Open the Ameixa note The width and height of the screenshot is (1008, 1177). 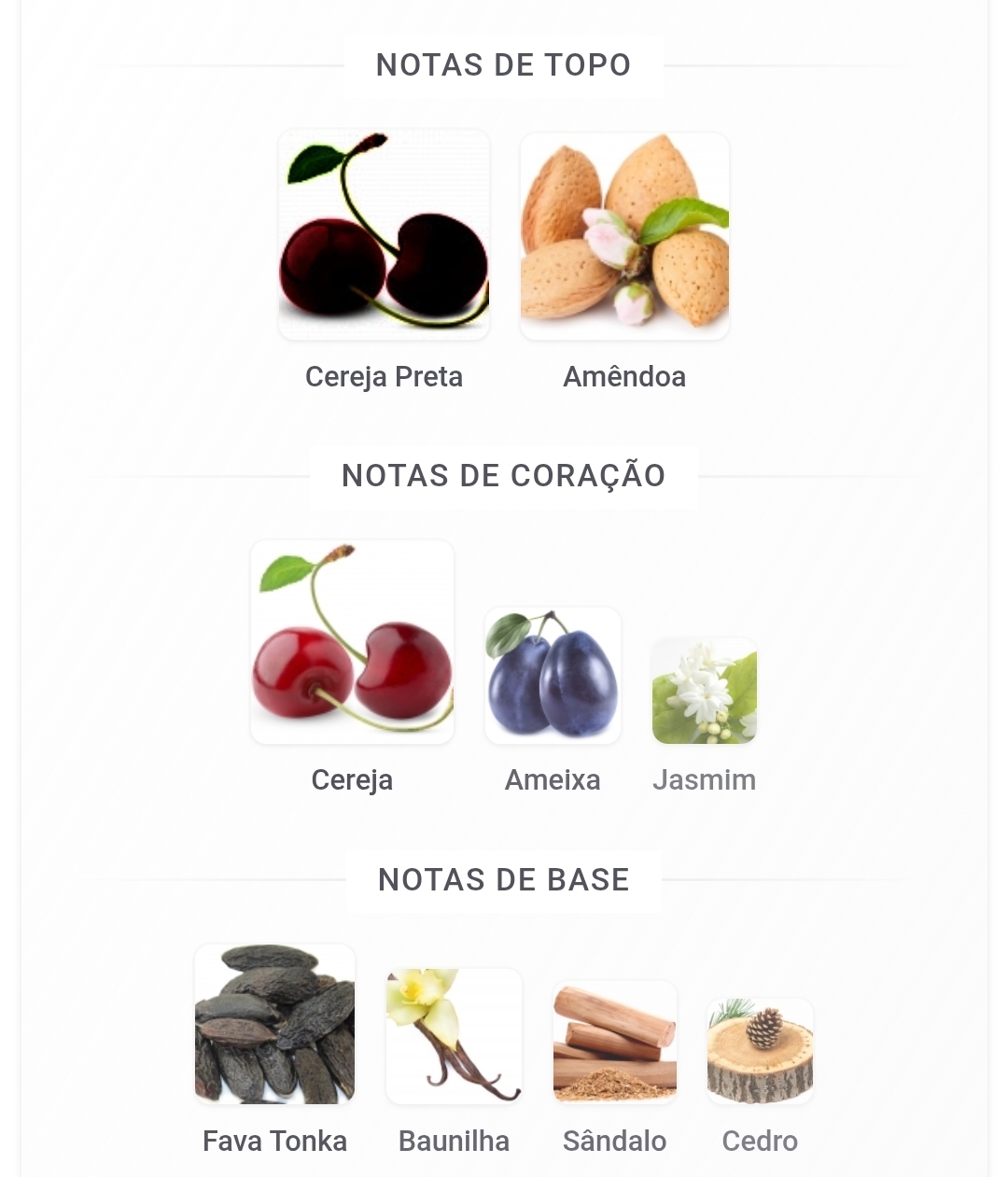click(553, 676)
